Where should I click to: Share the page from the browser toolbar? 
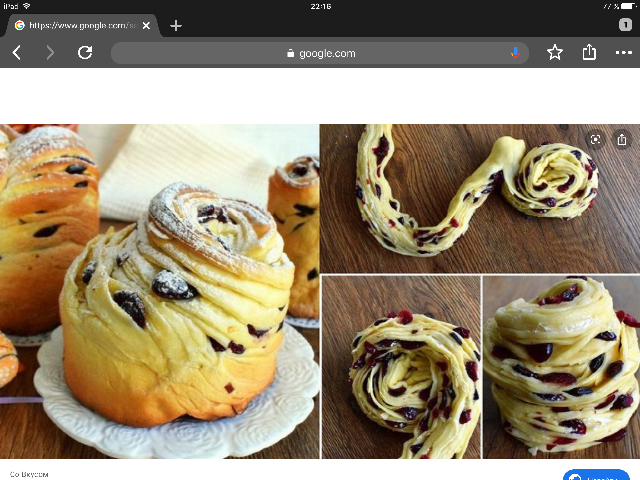pos(589,53)
